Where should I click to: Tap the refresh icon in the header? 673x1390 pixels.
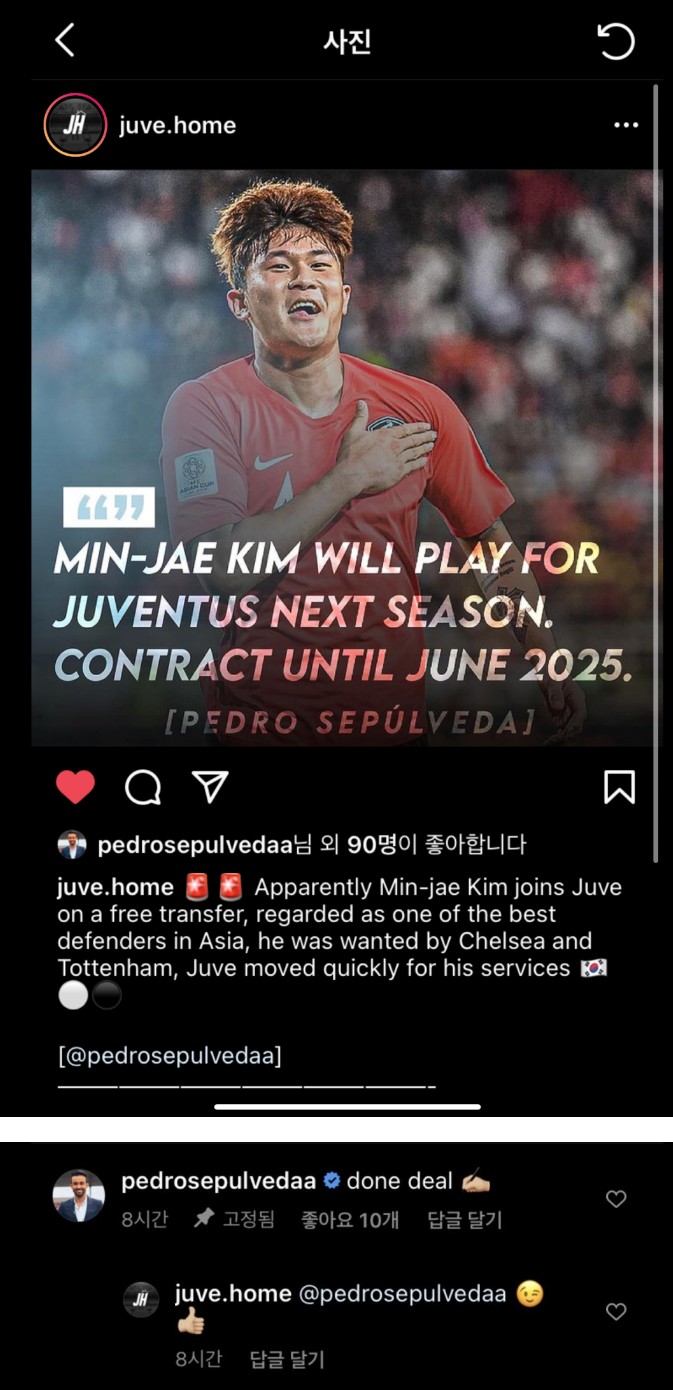[x=615, y=41]
